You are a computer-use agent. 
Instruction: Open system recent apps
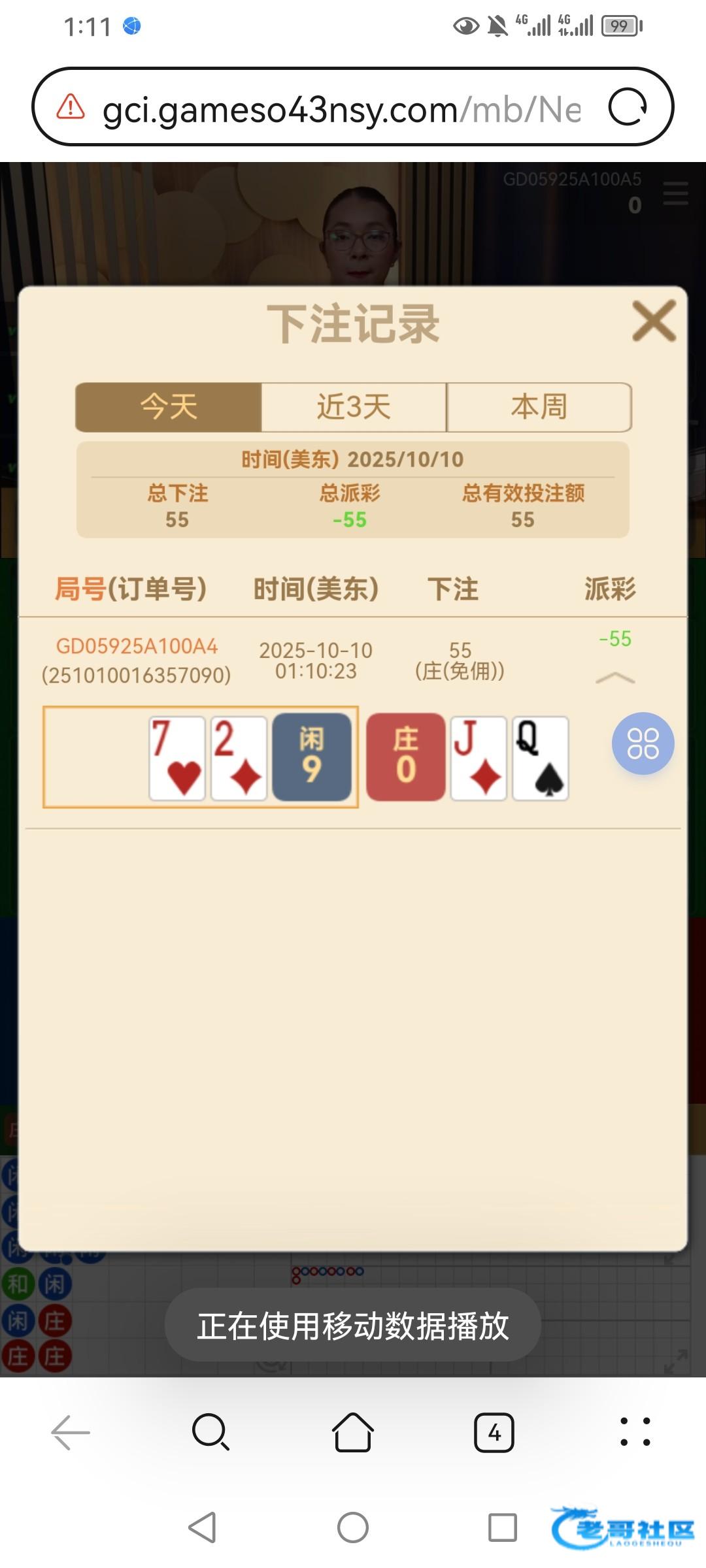(503, 1527)
